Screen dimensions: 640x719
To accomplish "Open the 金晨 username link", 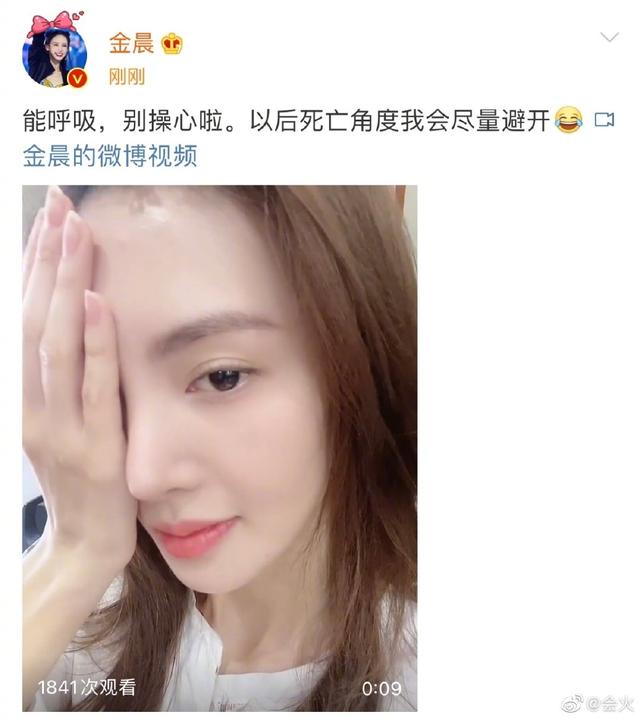I will [x=130, y=43].
